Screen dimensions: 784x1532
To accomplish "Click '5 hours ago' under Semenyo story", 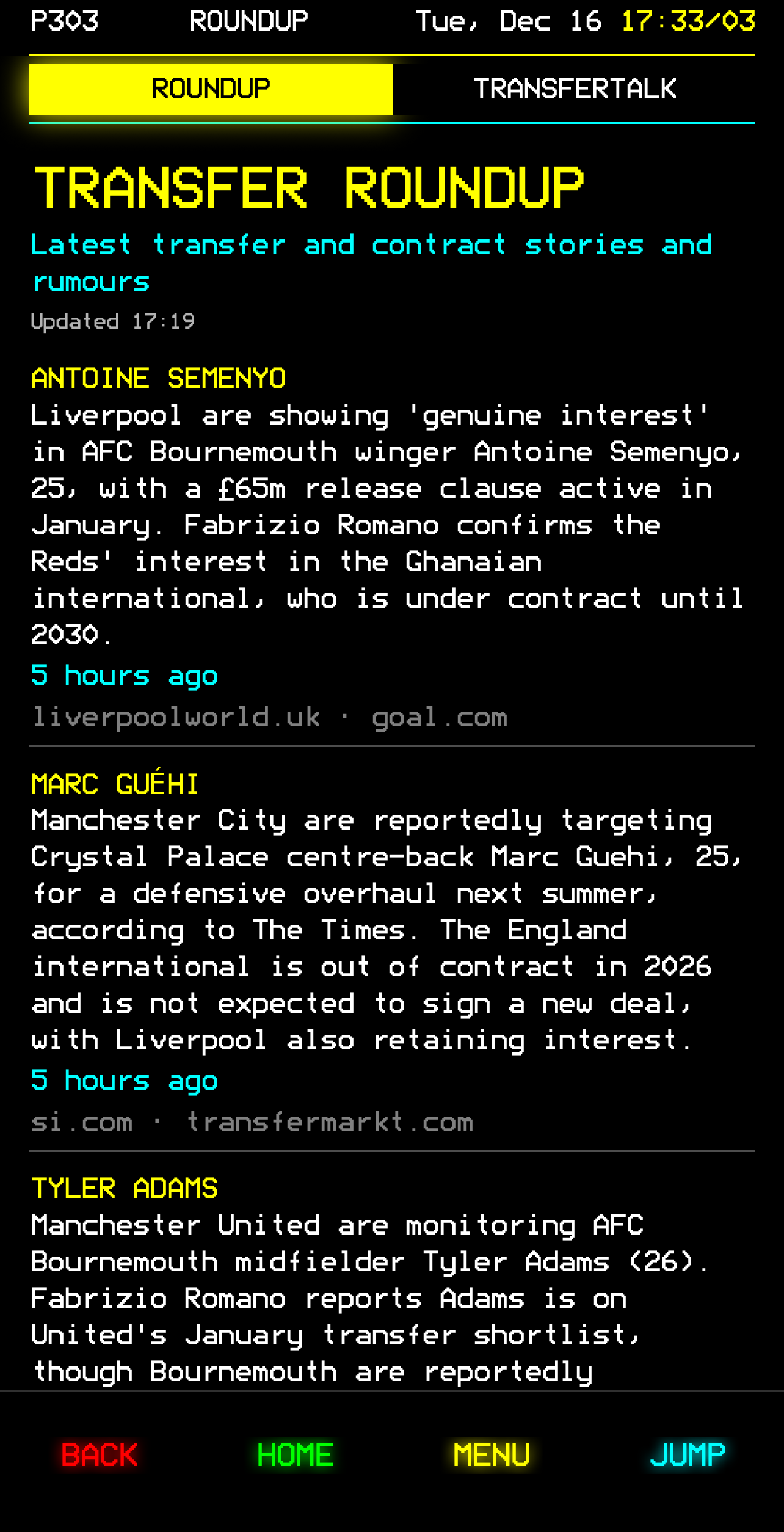I will click(x=125, y=676).
